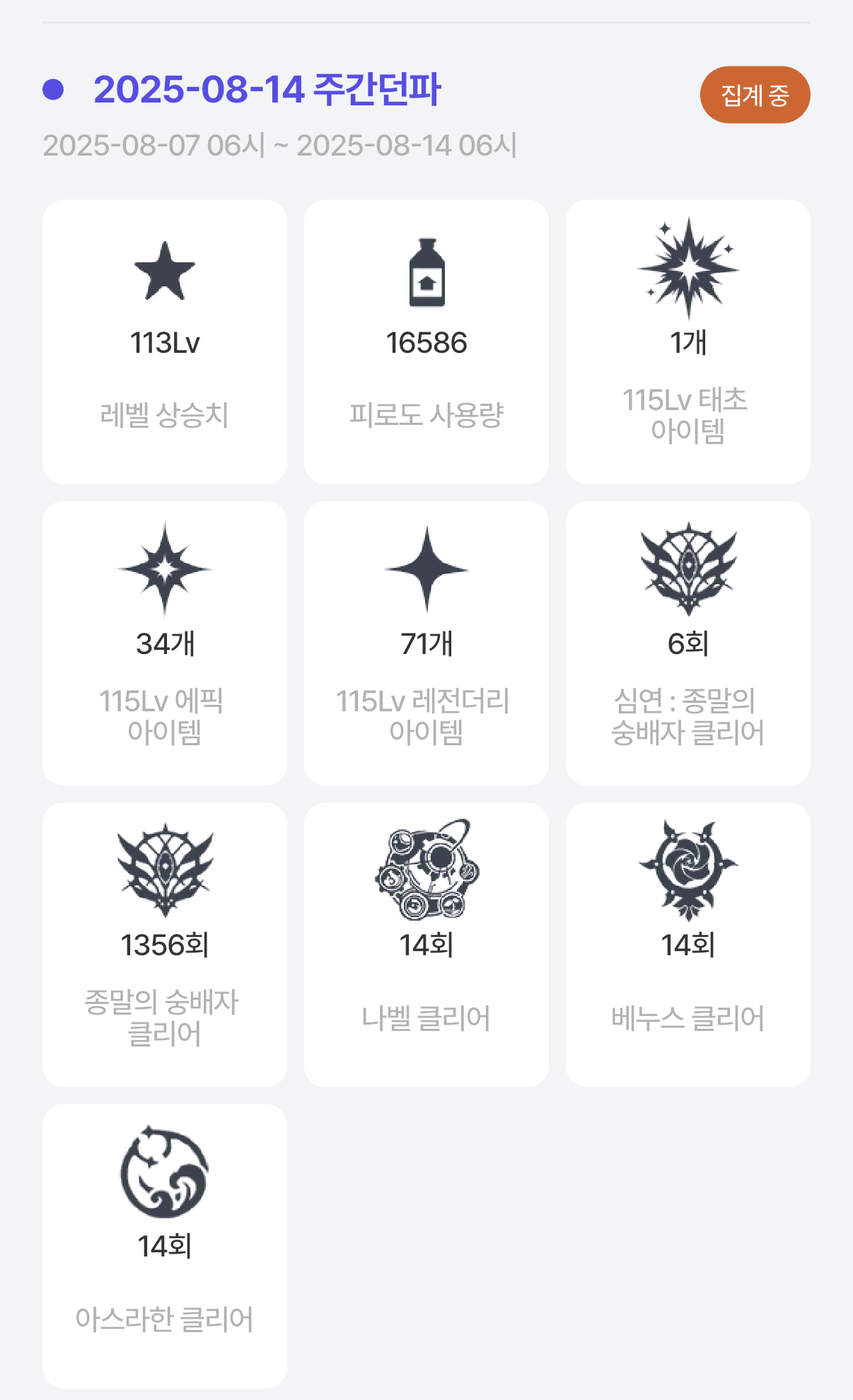Tap the 집계 중 status button
Viewport: 853px width, 1400px height.
(754, 95)
